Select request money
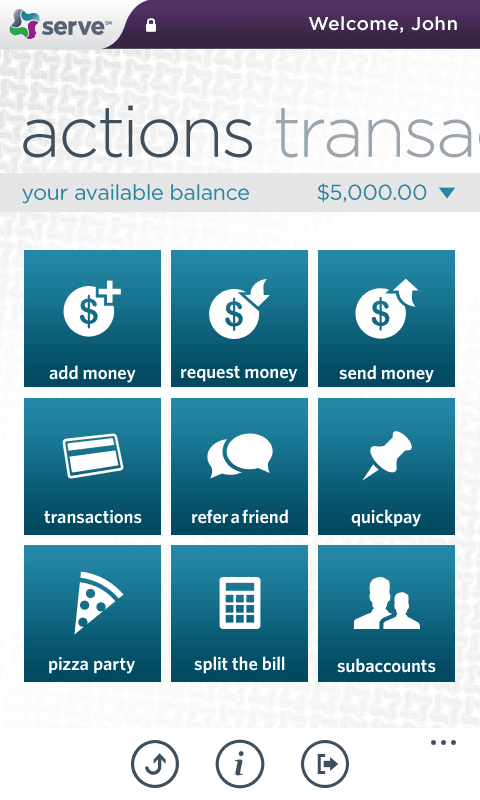The width and height of the screenshot is (480, 800). point(239,318)
